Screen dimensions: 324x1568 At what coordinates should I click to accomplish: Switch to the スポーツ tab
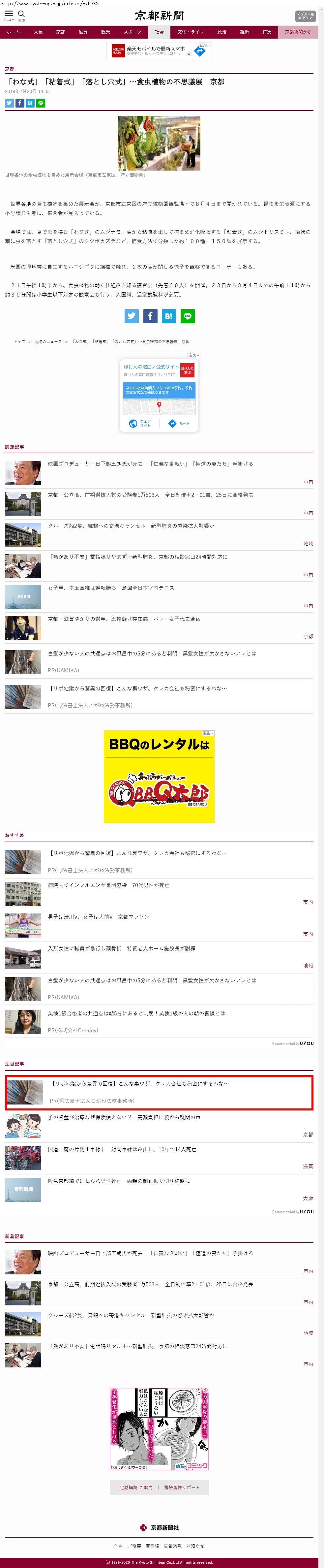point(132,32)
